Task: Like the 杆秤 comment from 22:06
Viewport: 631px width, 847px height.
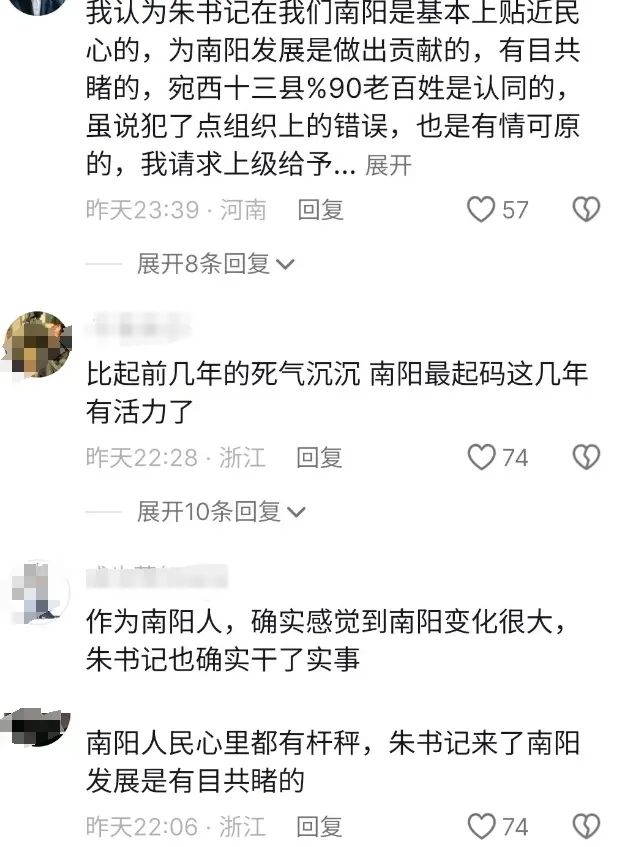Action: (483, 826)
